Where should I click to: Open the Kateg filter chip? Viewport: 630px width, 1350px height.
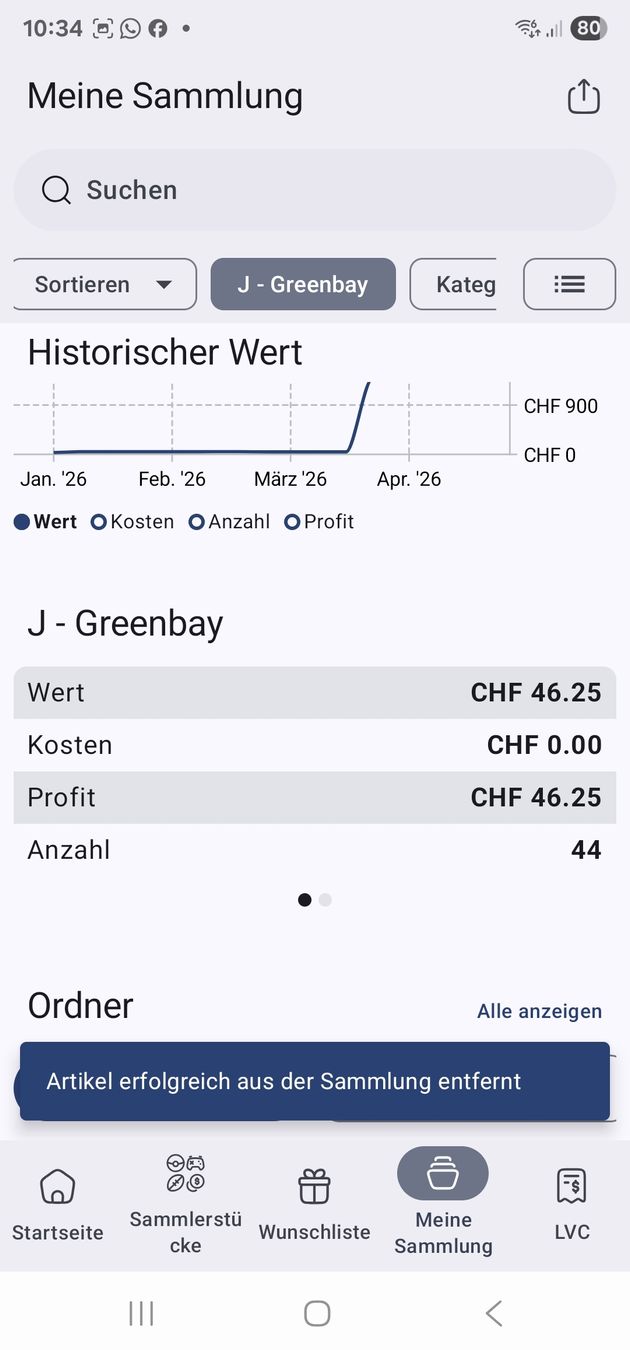[454, 284]
